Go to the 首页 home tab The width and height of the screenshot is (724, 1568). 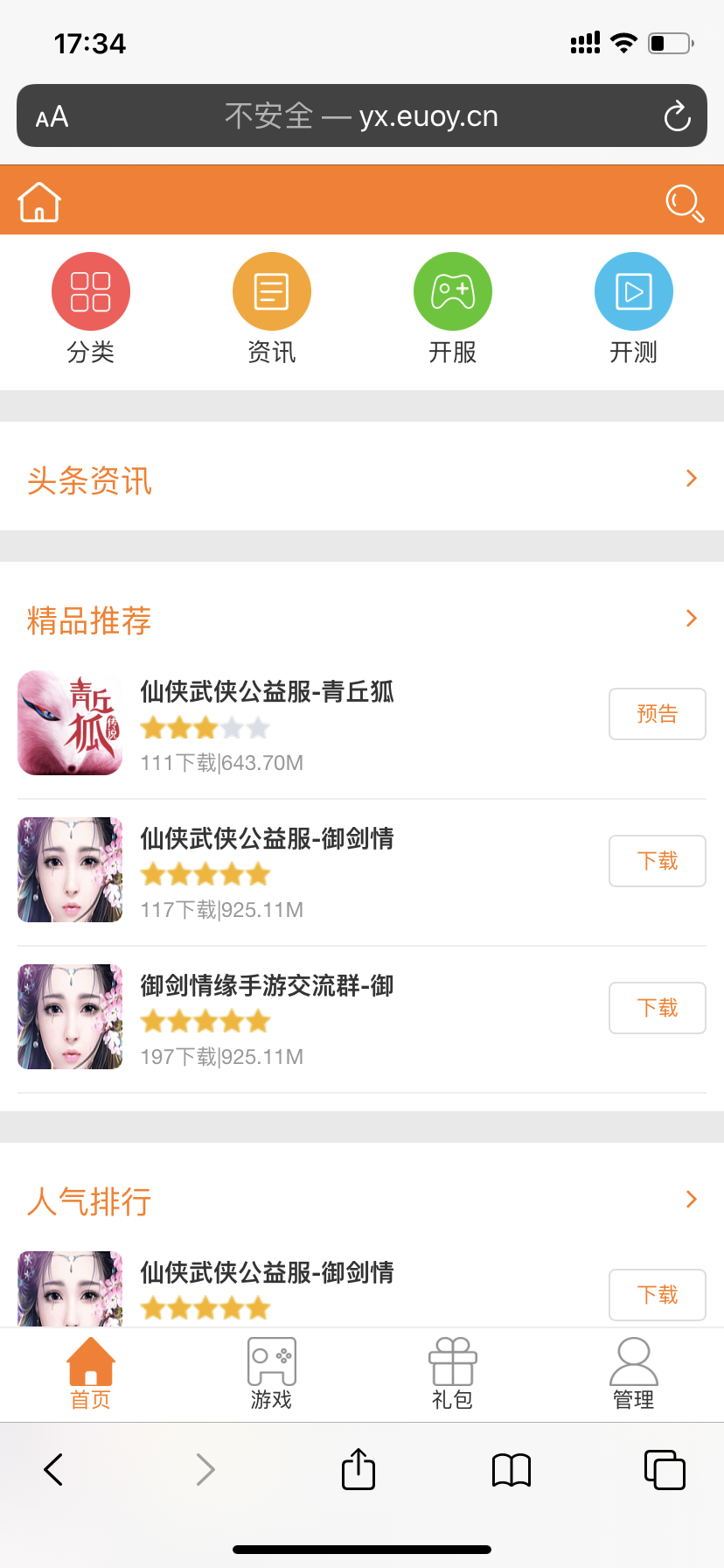(x=91, y=1374)
